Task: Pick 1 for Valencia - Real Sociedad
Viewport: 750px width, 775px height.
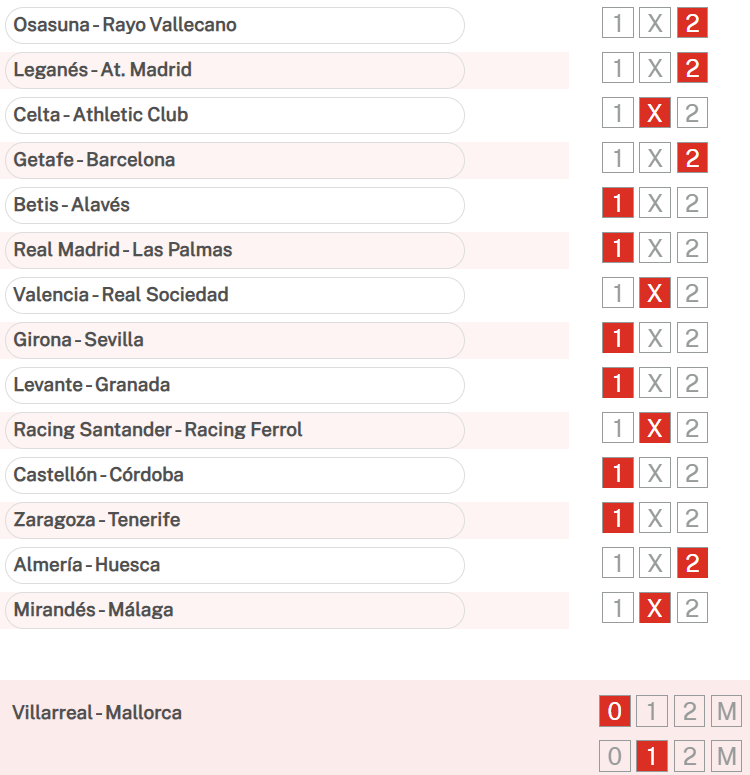Action: (618, 294)
